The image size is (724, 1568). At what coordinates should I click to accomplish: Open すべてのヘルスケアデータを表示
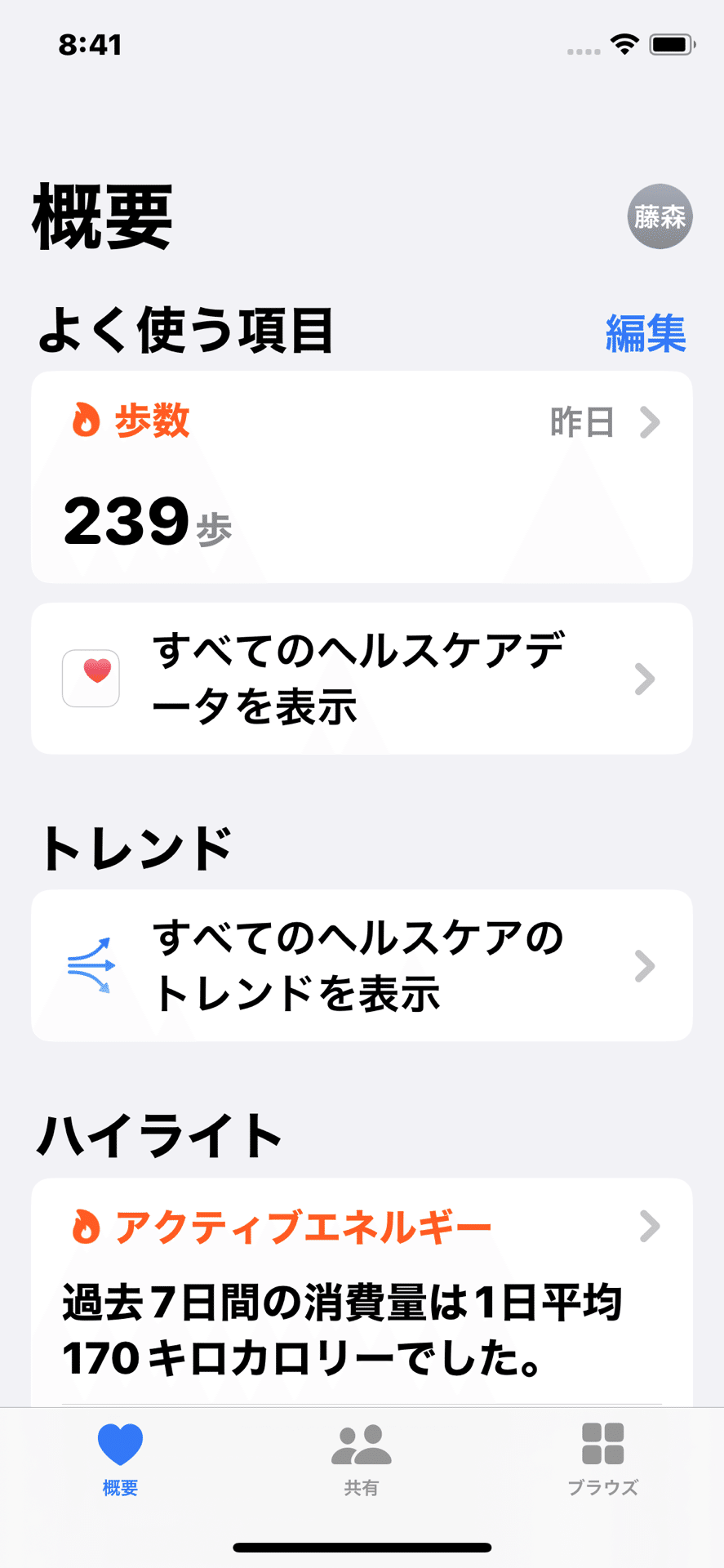[x=362, y=679]
